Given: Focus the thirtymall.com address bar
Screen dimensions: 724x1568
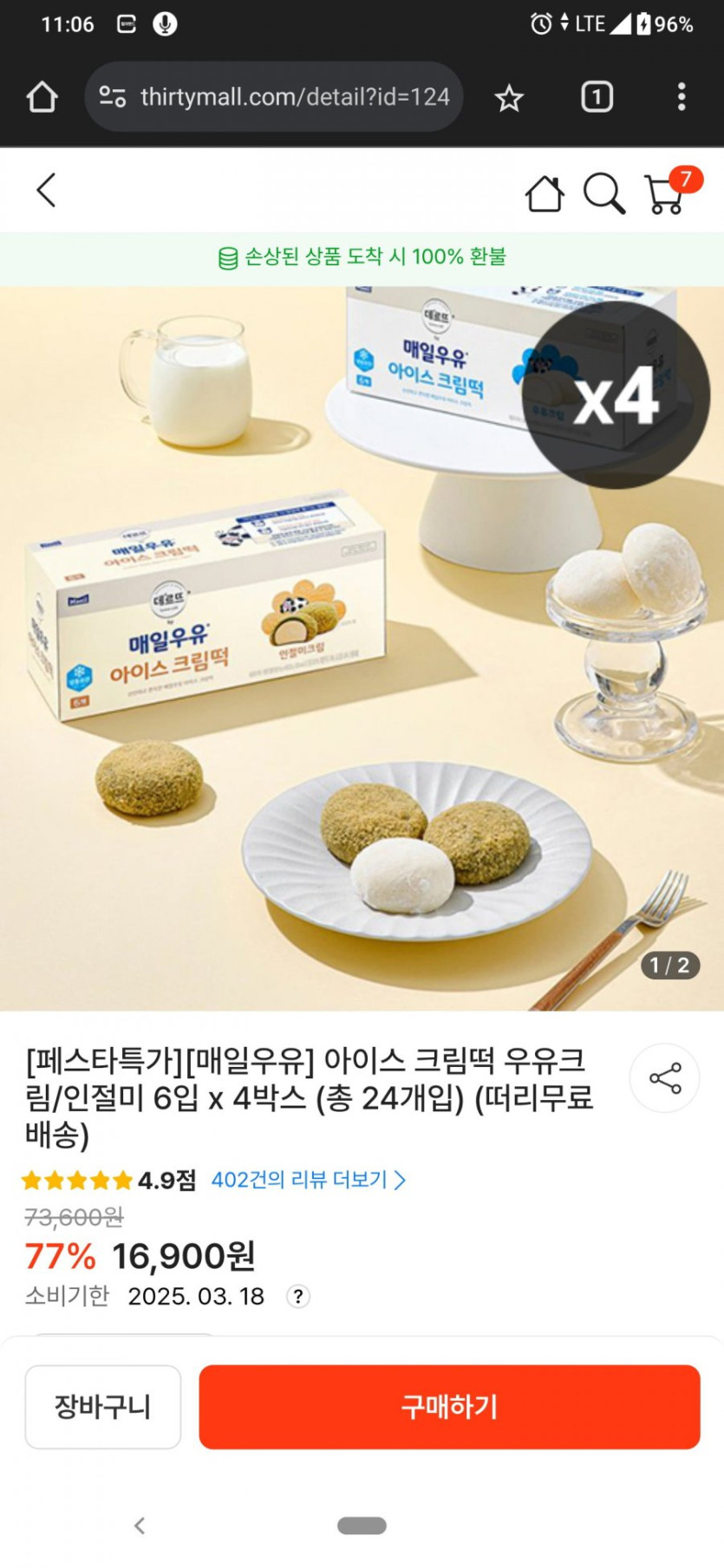Looking at the screenshot, I should click(294, 97).
